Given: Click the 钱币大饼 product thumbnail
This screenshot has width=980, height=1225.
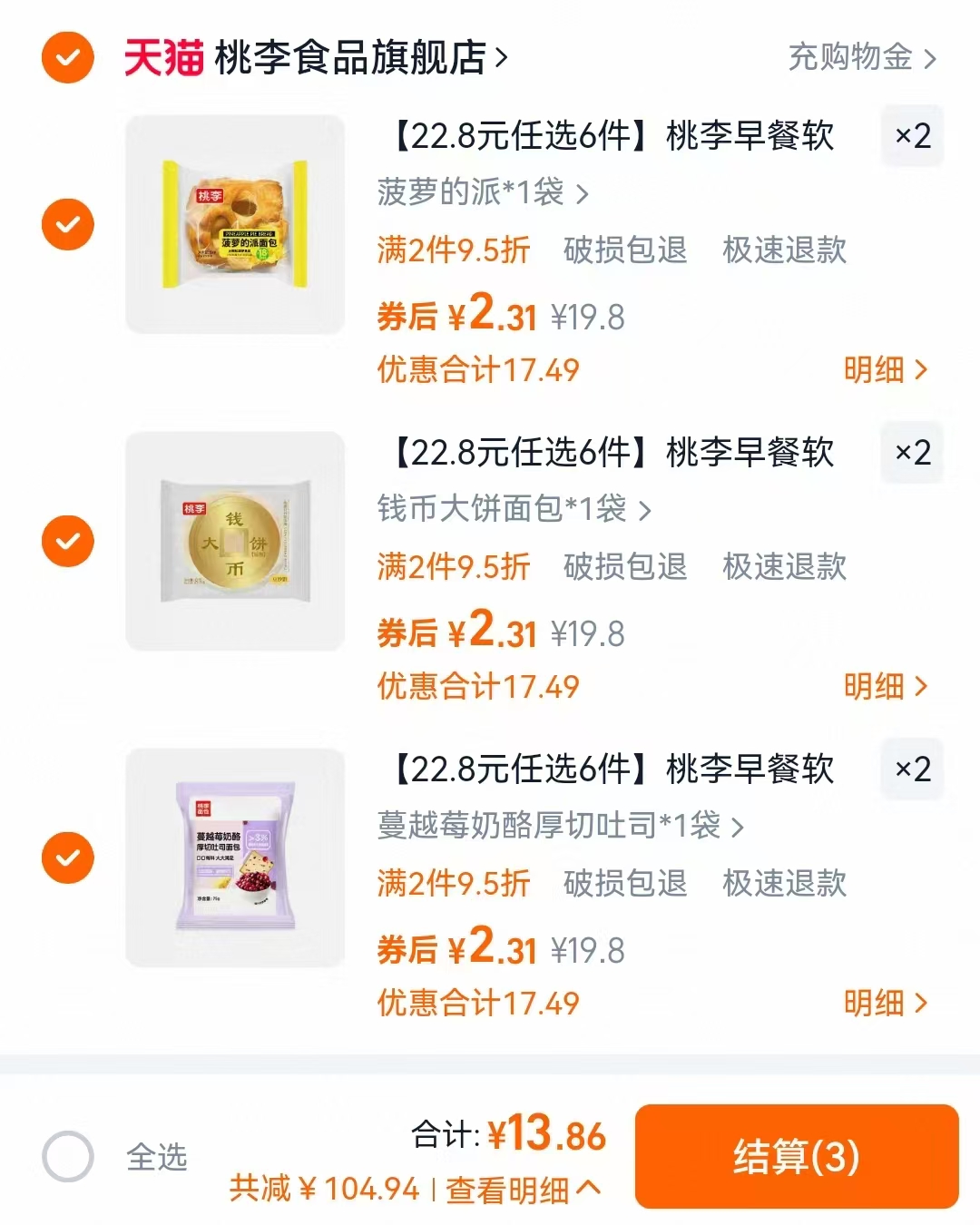Looking at the screenshot, I should (234, 540).
